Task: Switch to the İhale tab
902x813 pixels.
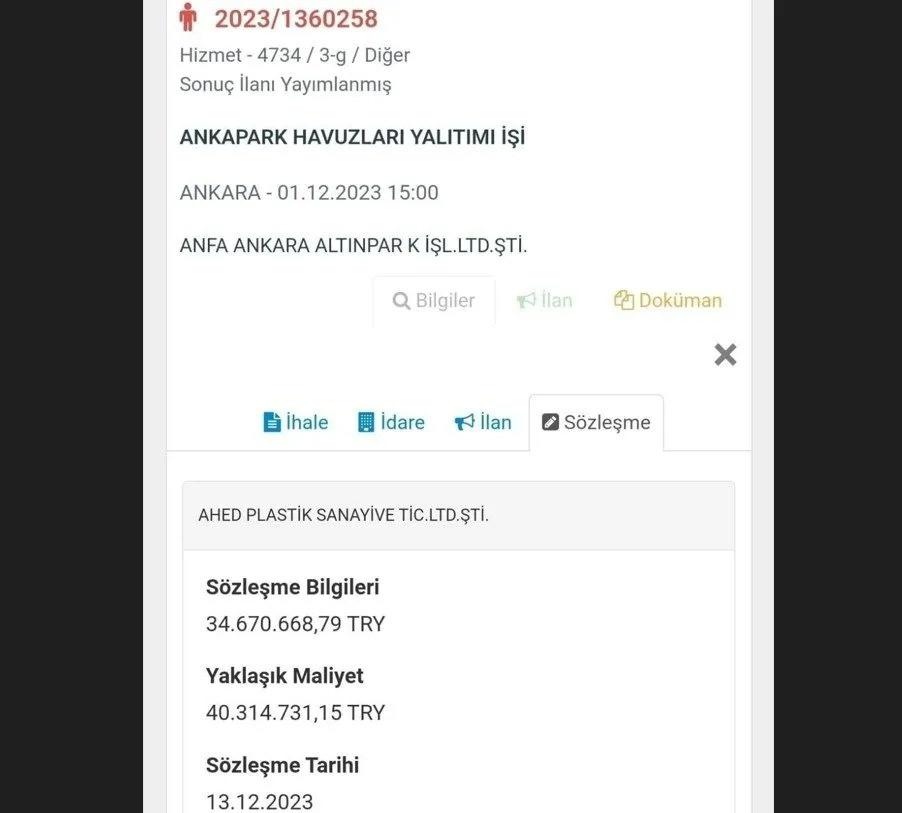Action: click(295, 423)
